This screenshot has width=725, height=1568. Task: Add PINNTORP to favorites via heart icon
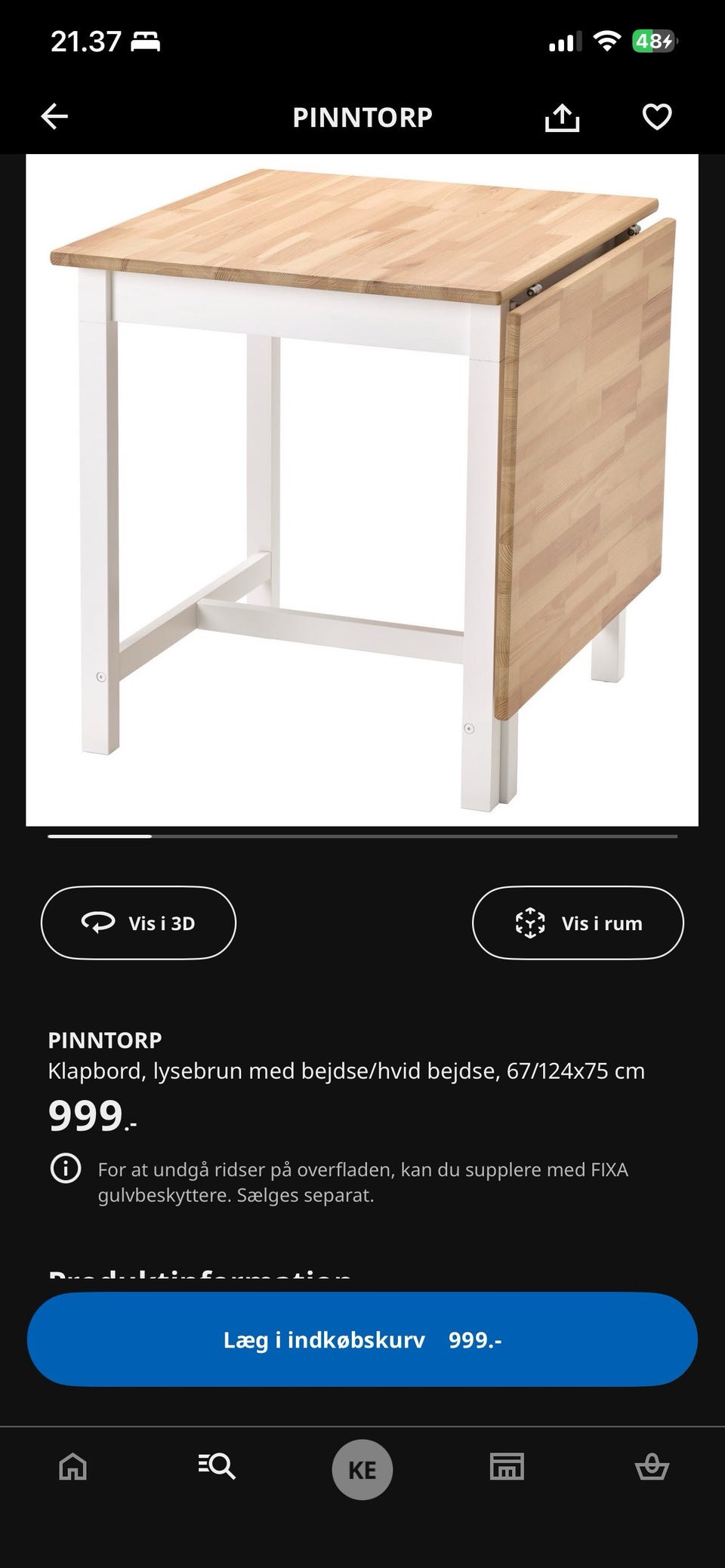pyautogui.click(x=658, y=116)
